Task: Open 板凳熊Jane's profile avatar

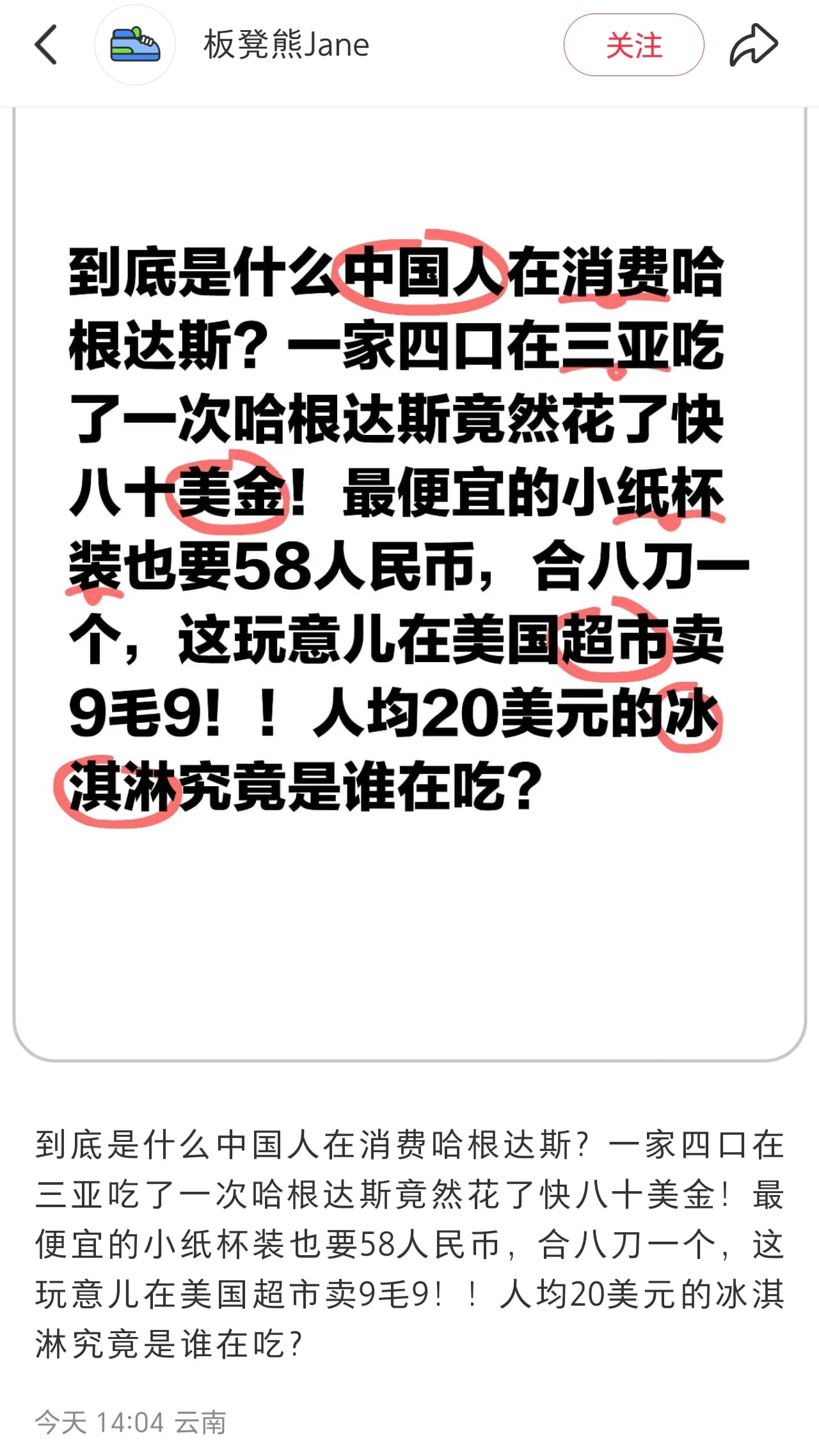Action: [x=135, y=45]
